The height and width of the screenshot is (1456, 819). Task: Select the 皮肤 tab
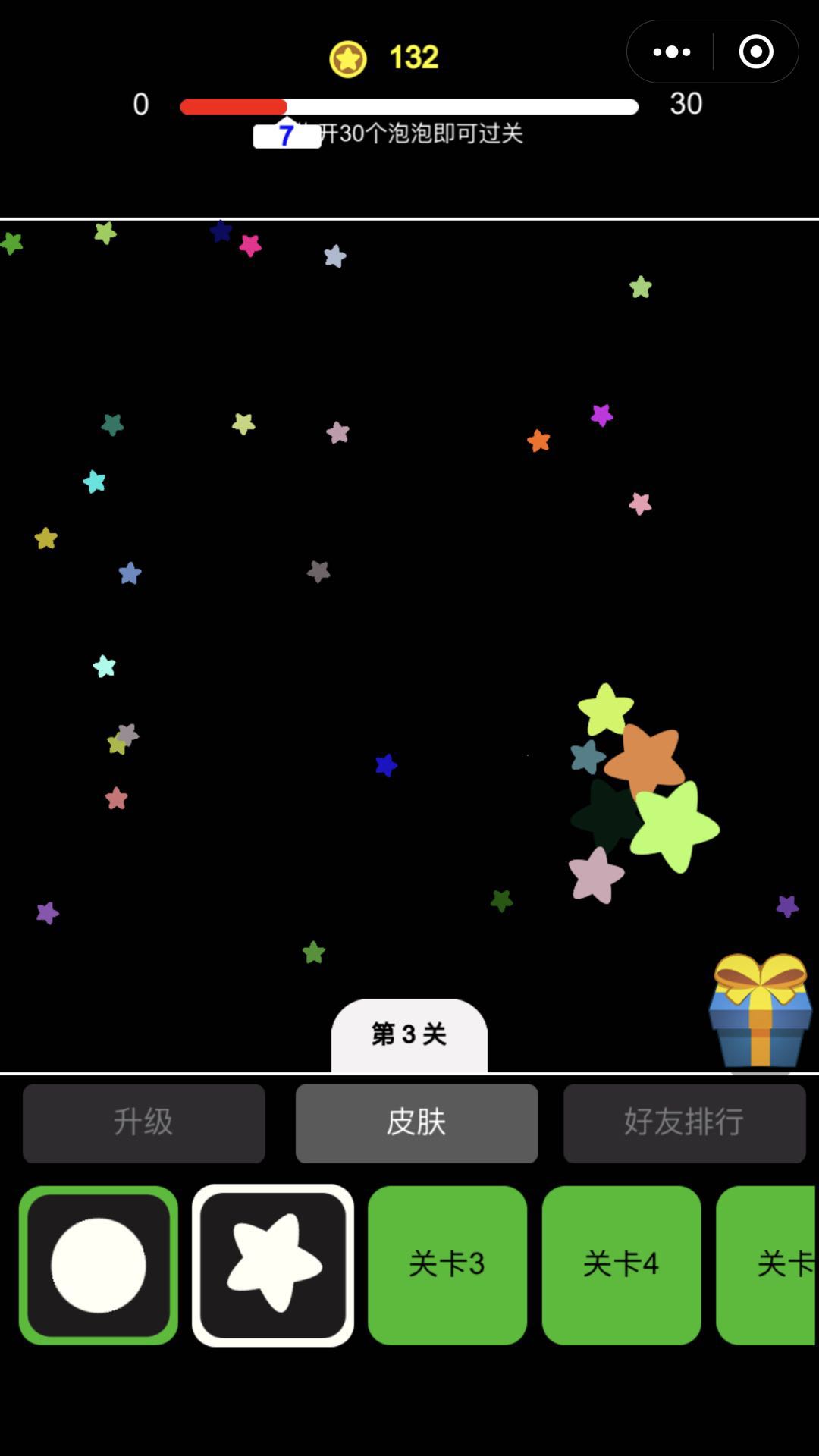pyautogui.click(x=416, y=1123)
